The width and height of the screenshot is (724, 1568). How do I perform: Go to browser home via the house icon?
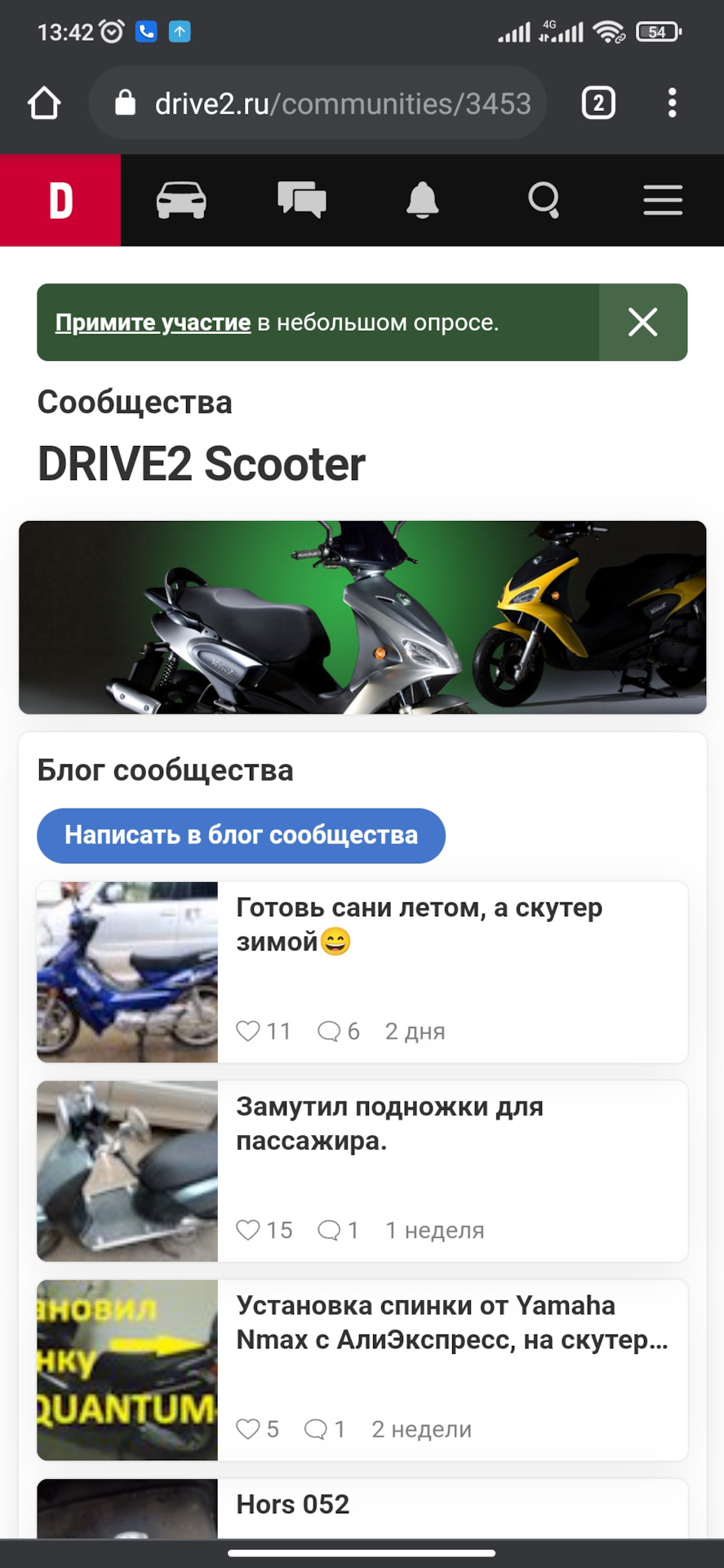(x=45, y=103)
